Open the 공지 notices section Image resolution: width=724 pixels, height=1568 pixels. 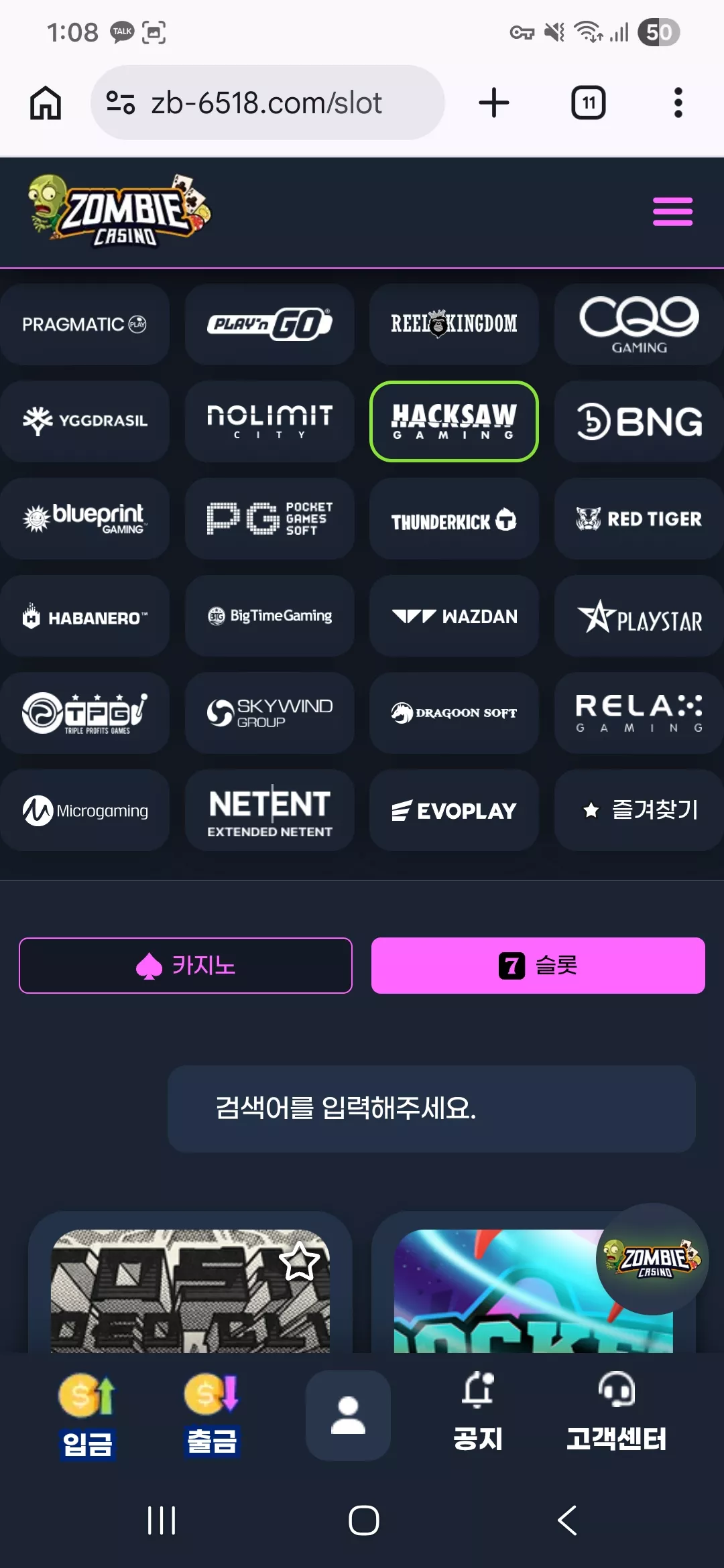(478, 1412)
